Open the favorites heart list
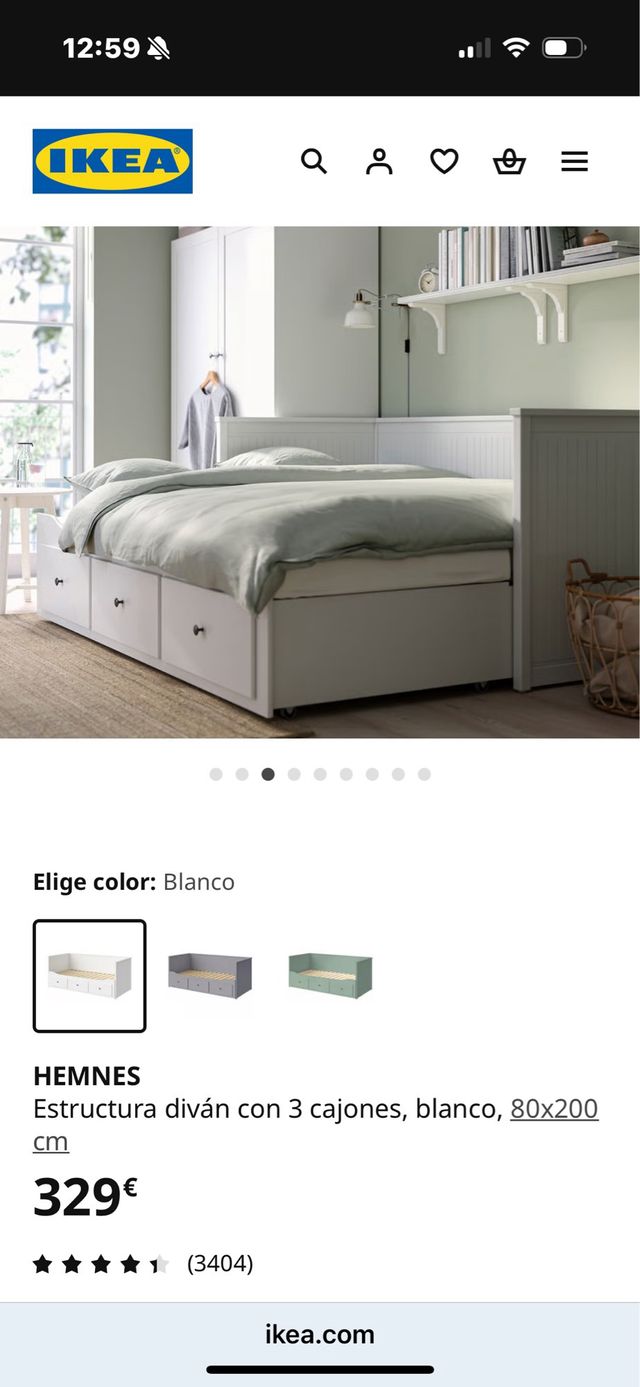Image resolution: width=640 pixels, height=1387 pixels. coord(444,161)
